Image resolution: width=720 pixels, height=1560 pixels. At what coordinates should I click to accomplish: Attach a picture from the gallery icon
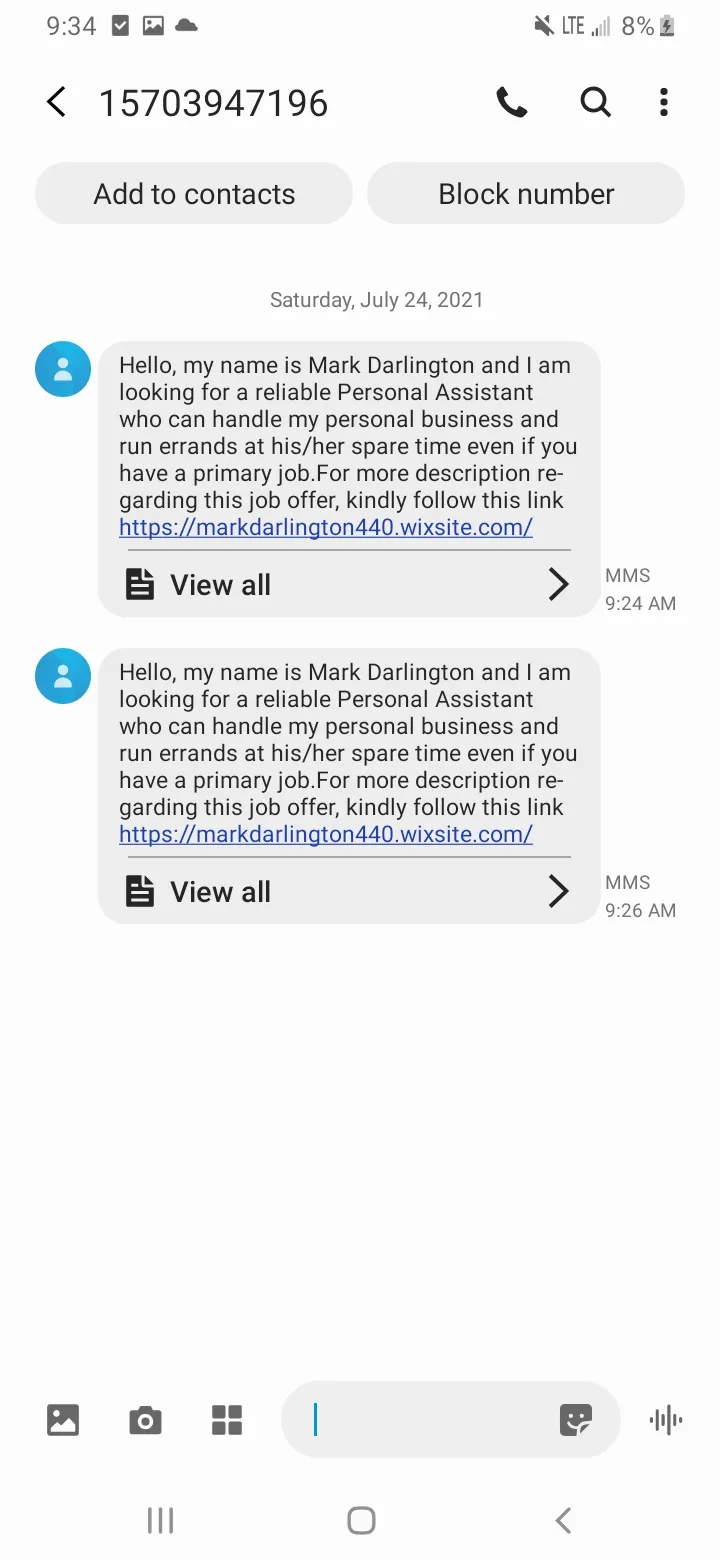63,1420
